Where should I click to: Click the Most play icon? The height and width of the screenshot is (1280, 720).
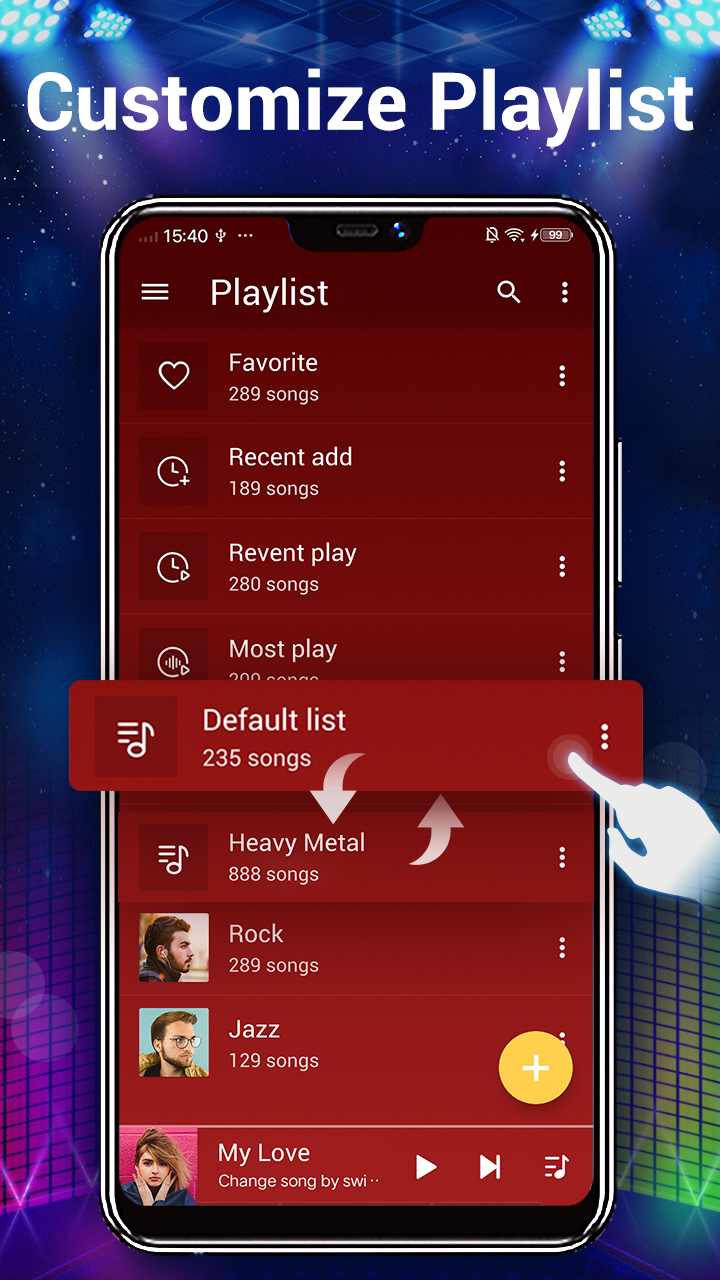(x=173, y=660)
